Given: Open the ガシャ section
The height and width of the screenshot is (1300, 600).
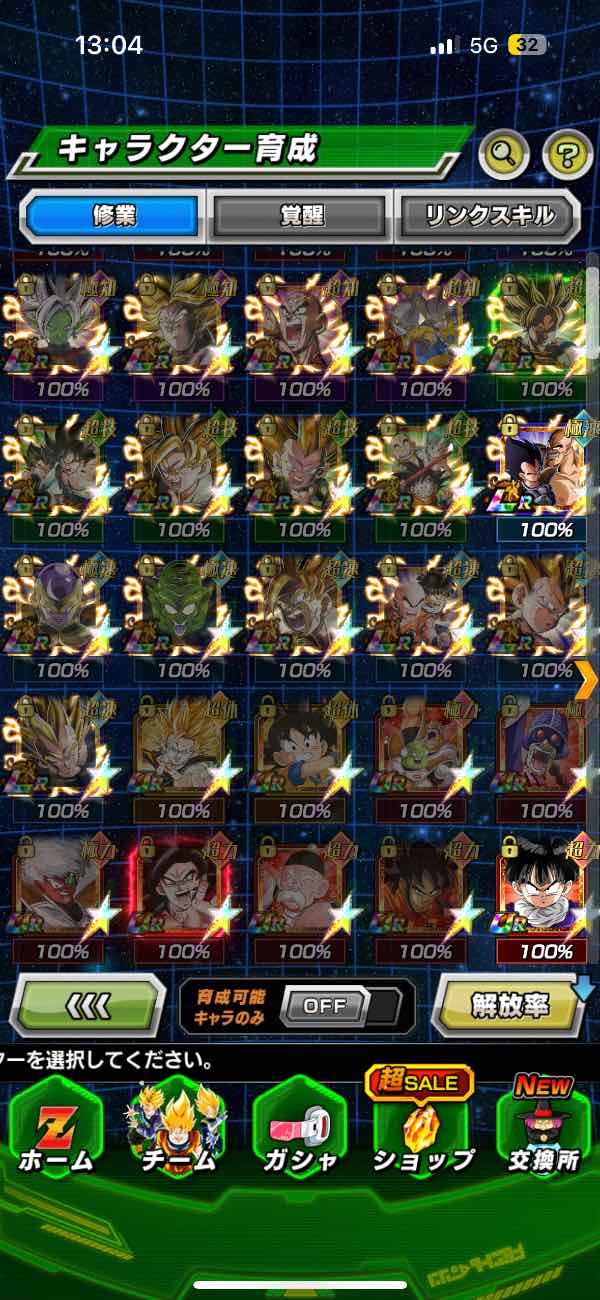Looking at the screenshot, I should click(299, 1130).
